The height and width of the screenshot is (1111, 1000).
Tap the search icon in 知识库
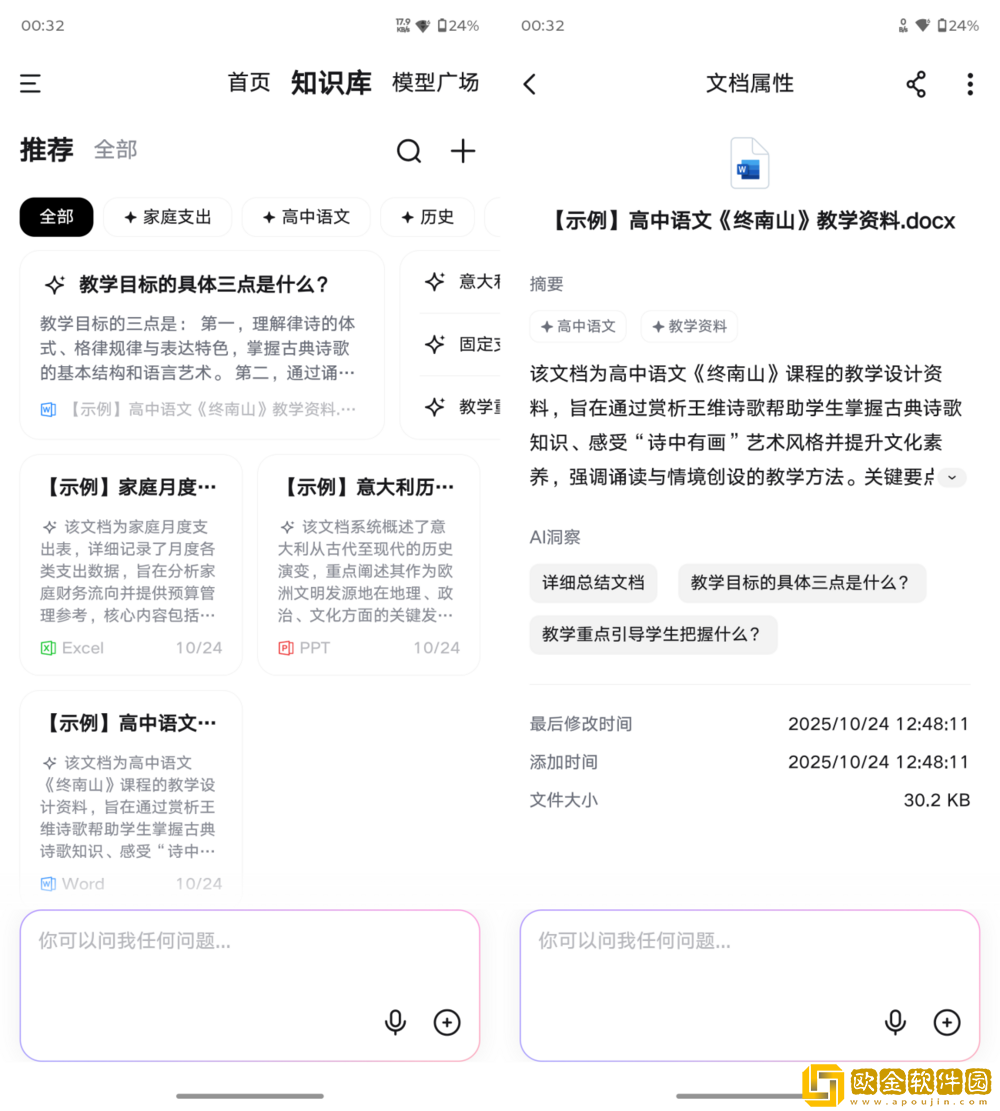pyautogui.click(x=409, y=151)
